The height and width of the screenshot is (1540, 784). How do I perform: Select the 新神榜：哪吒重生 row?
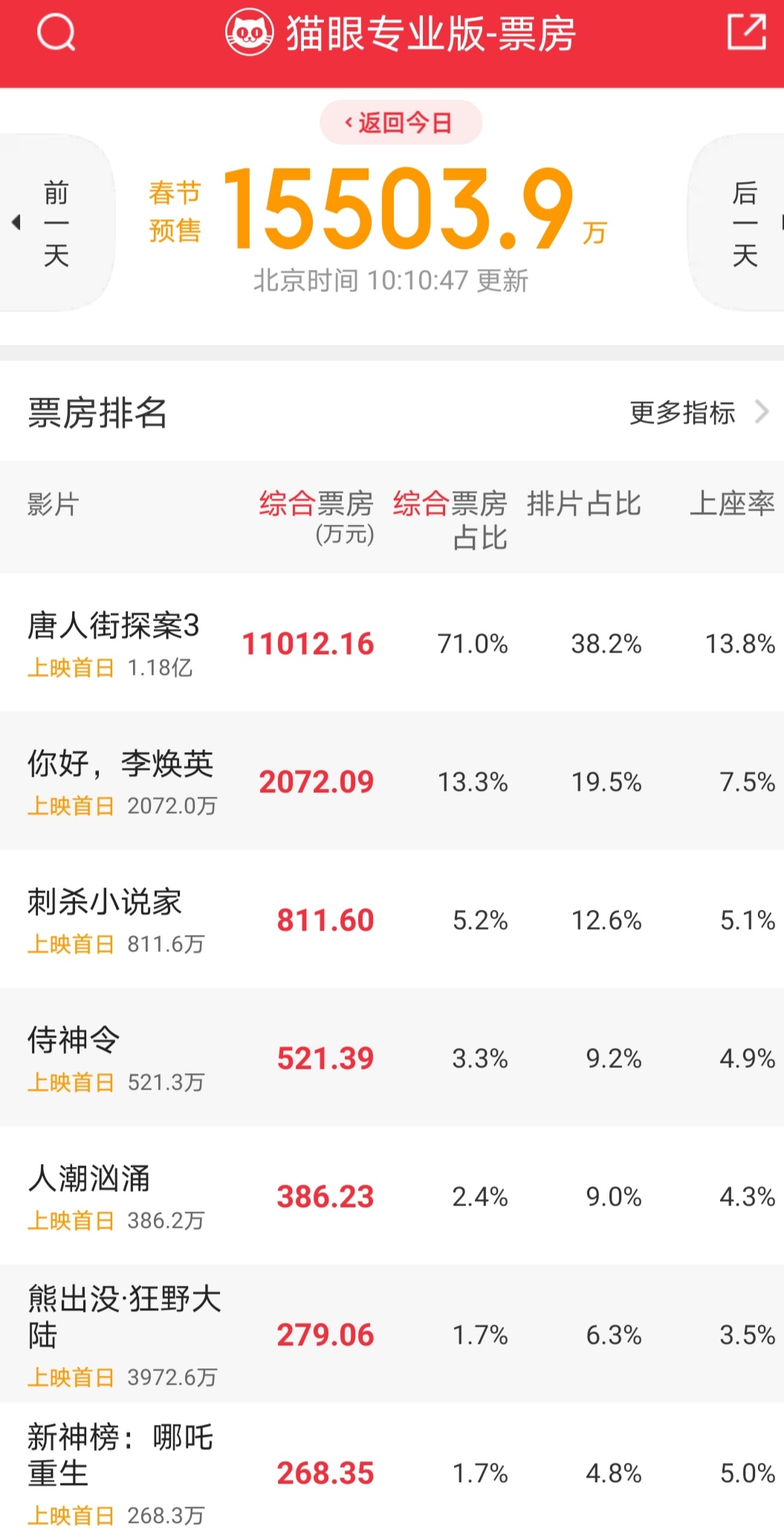(392, 1472)
